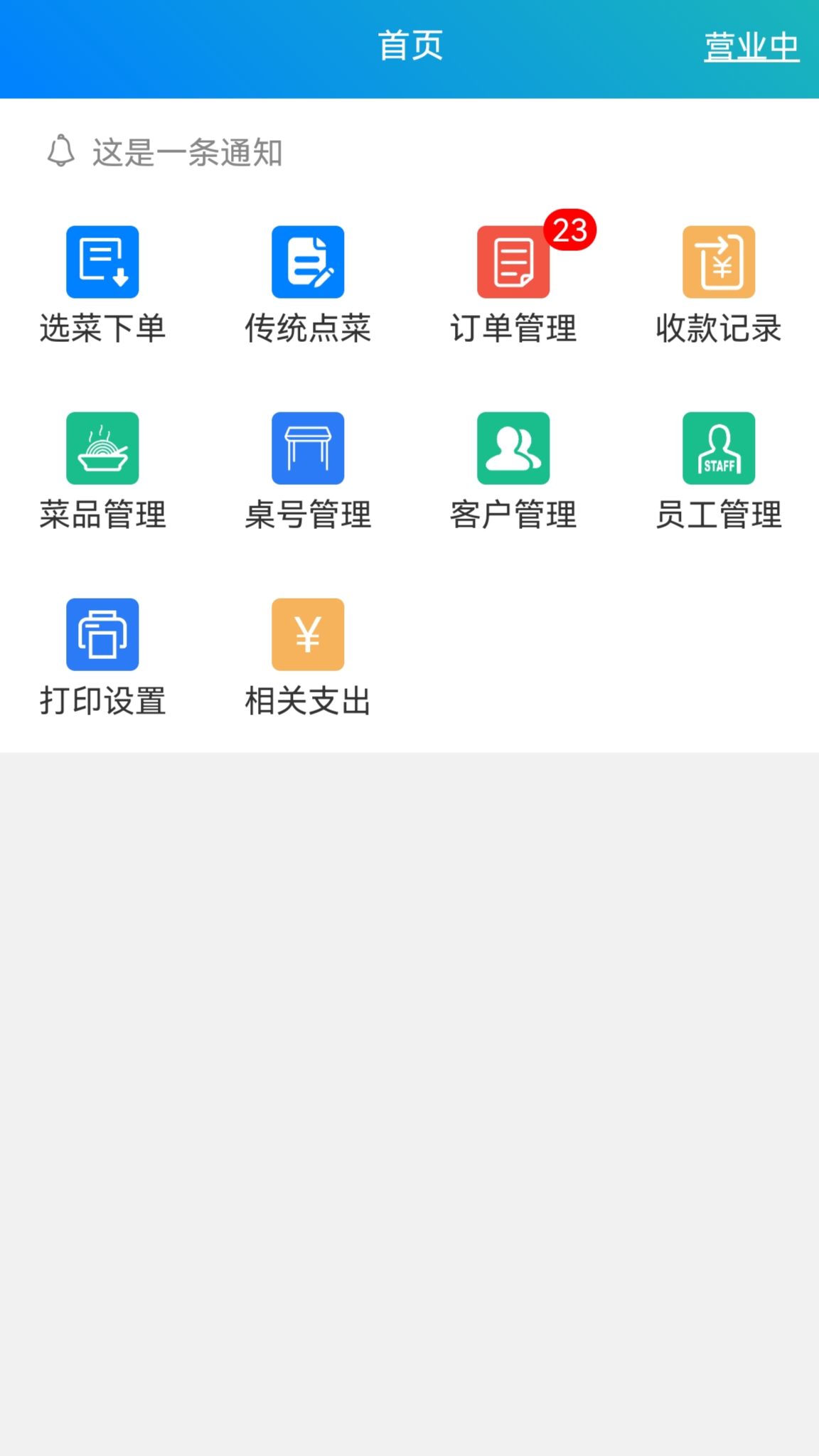The image size is (819, 1456).
Task: Open the 菜品管理 (dish management) icon
Action: [x=102, y=448]
